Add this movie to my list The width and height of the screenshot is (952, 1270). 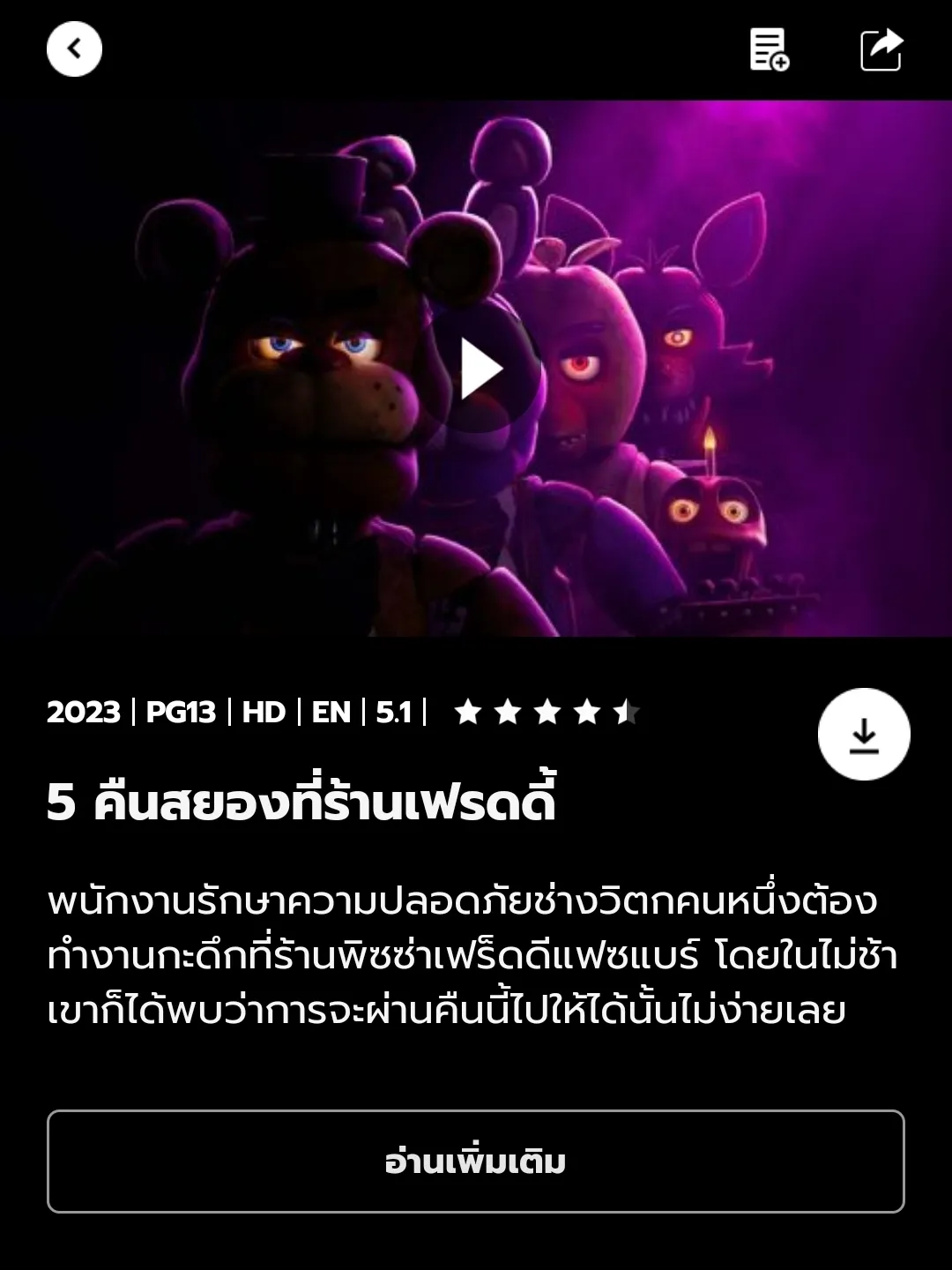[769, 49]
